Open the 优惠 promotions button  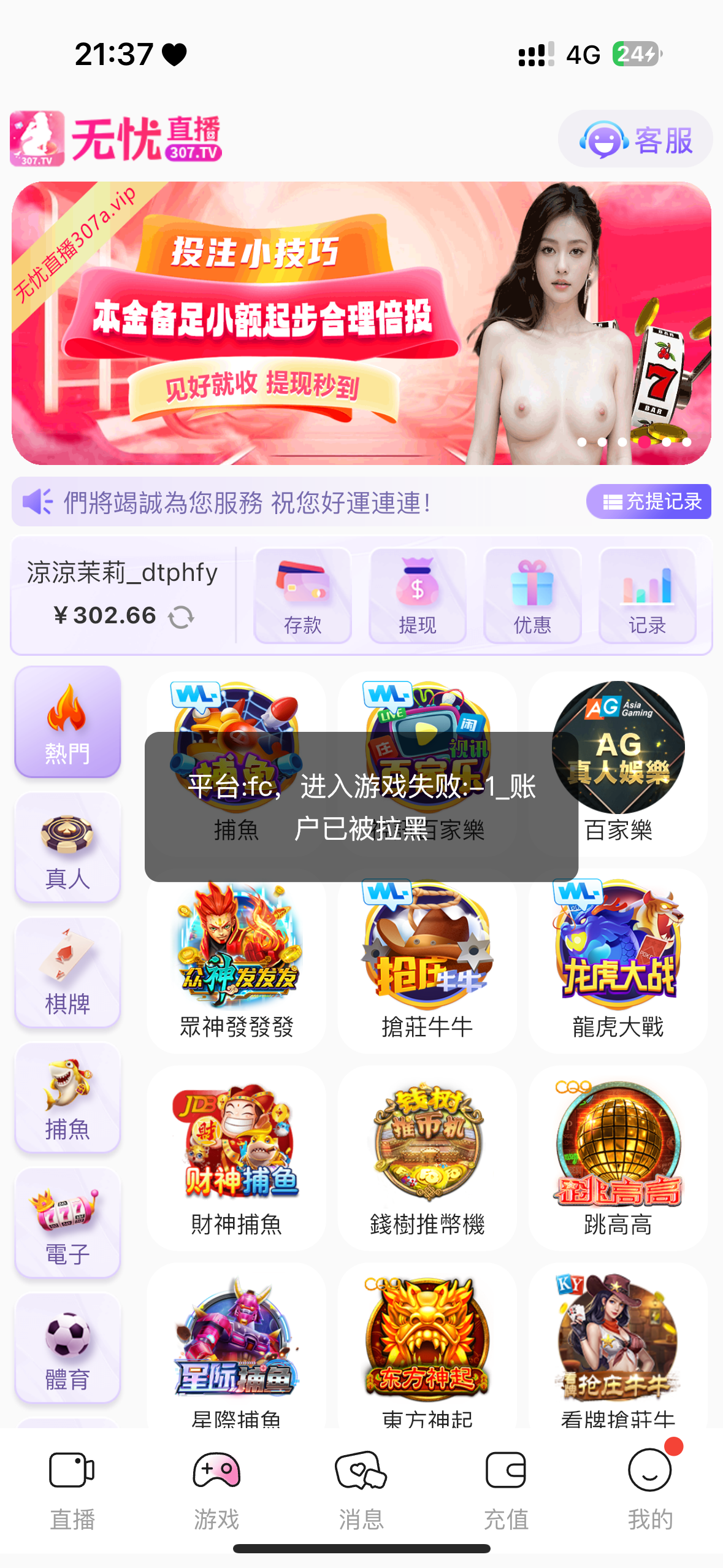pos(532,596)
